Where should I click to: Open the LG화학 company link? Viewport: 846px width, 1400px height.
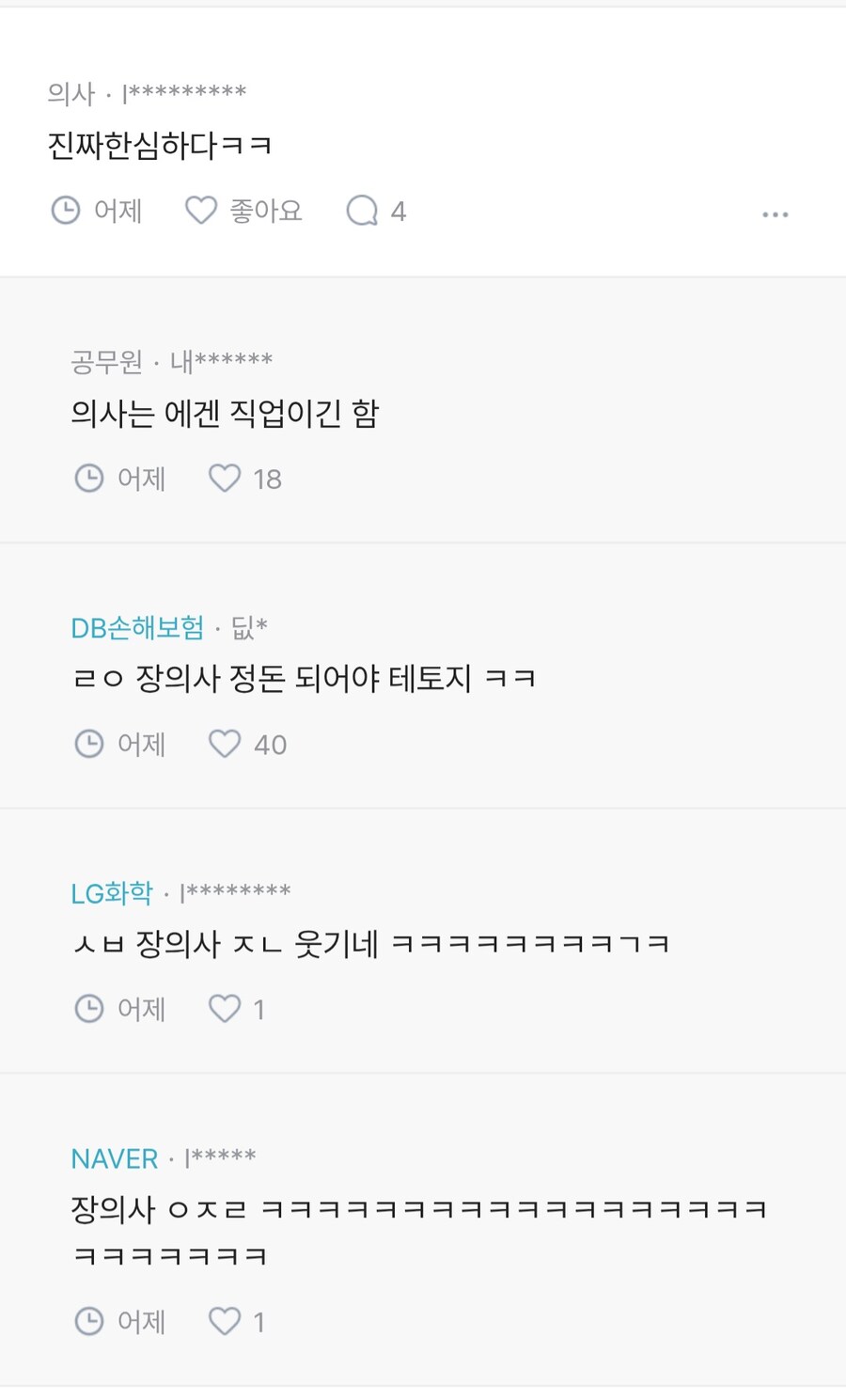(112, 892)
